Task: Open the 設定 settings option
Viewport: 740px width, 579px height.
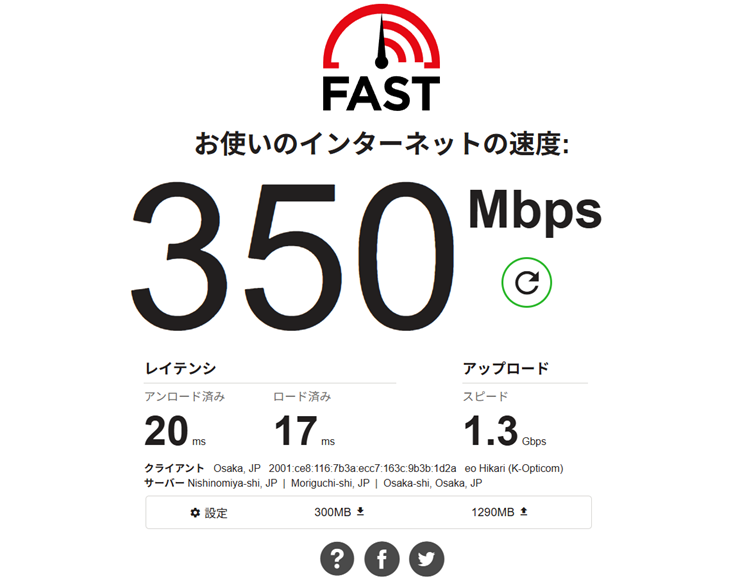Action: [x=209, y=513]
